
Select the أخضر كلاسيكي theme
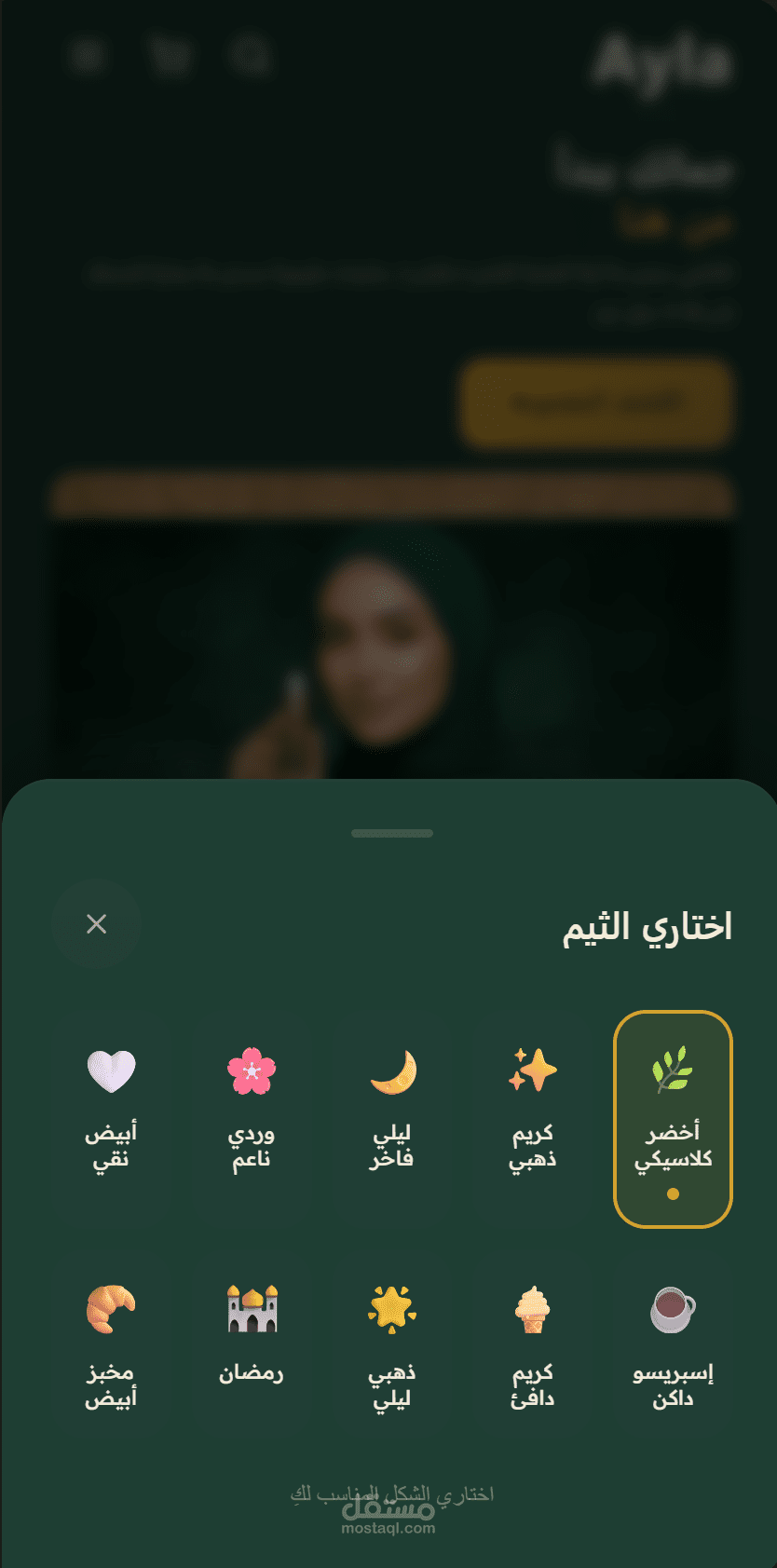click(x=673, y=1118)
